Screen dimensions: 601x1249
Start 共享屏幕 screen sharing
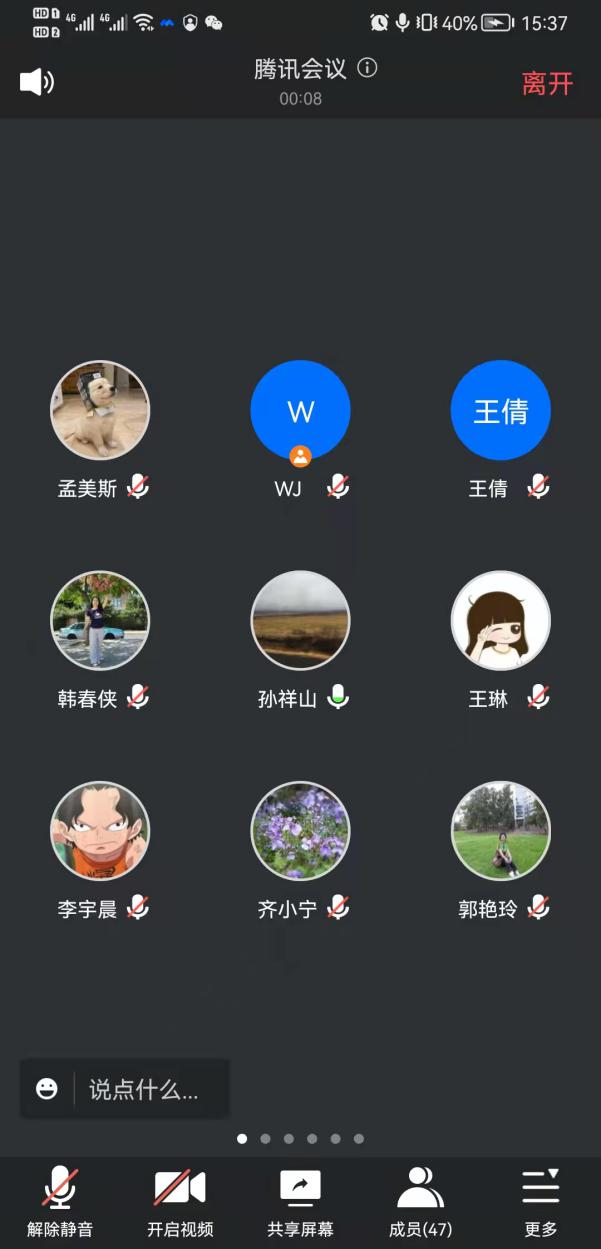[x=300, y=1201]
